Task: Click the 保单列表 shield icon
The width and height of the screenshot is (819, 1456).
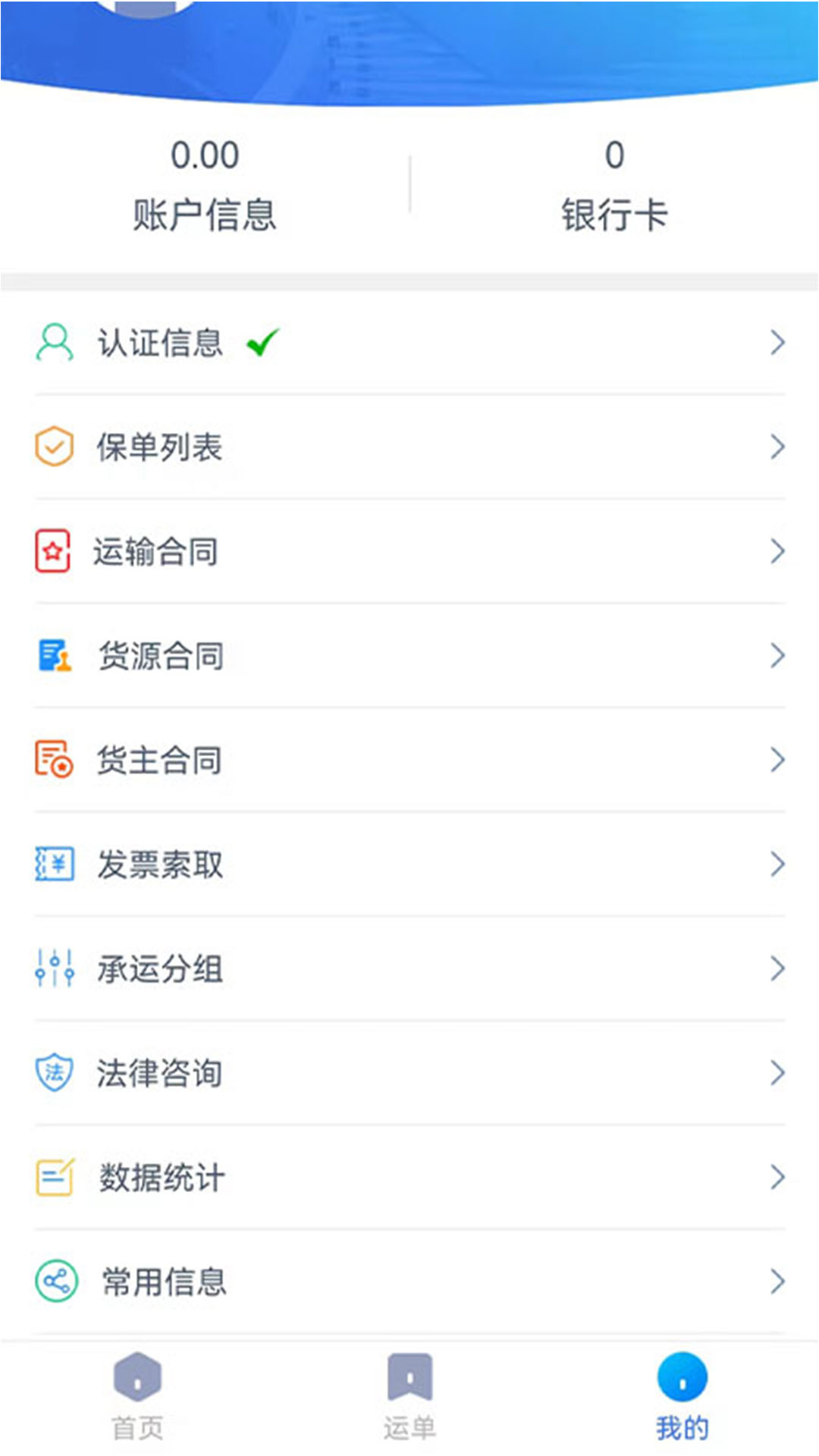Action: 52,447
